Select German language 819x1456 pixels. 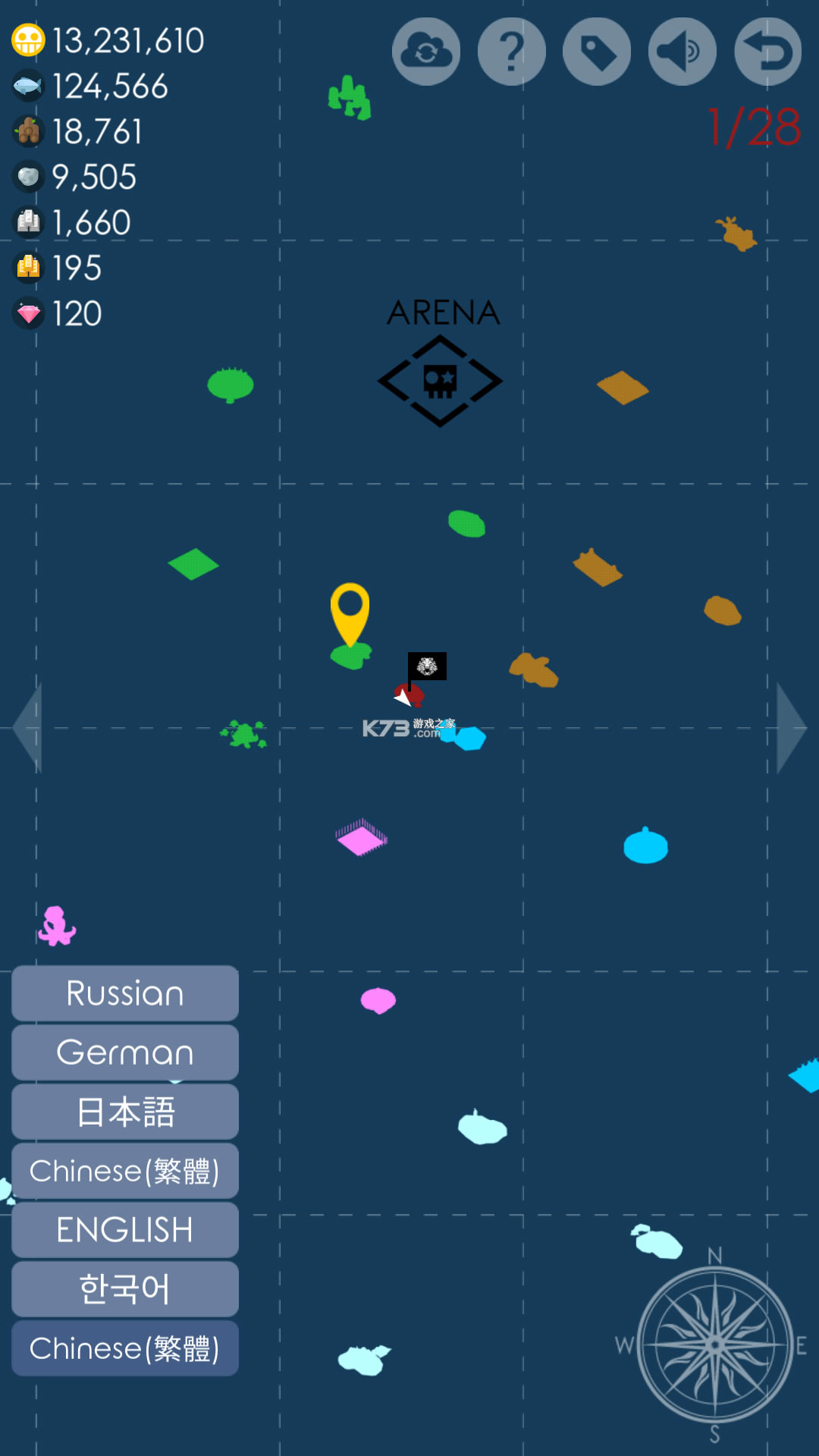(125, 1053)
